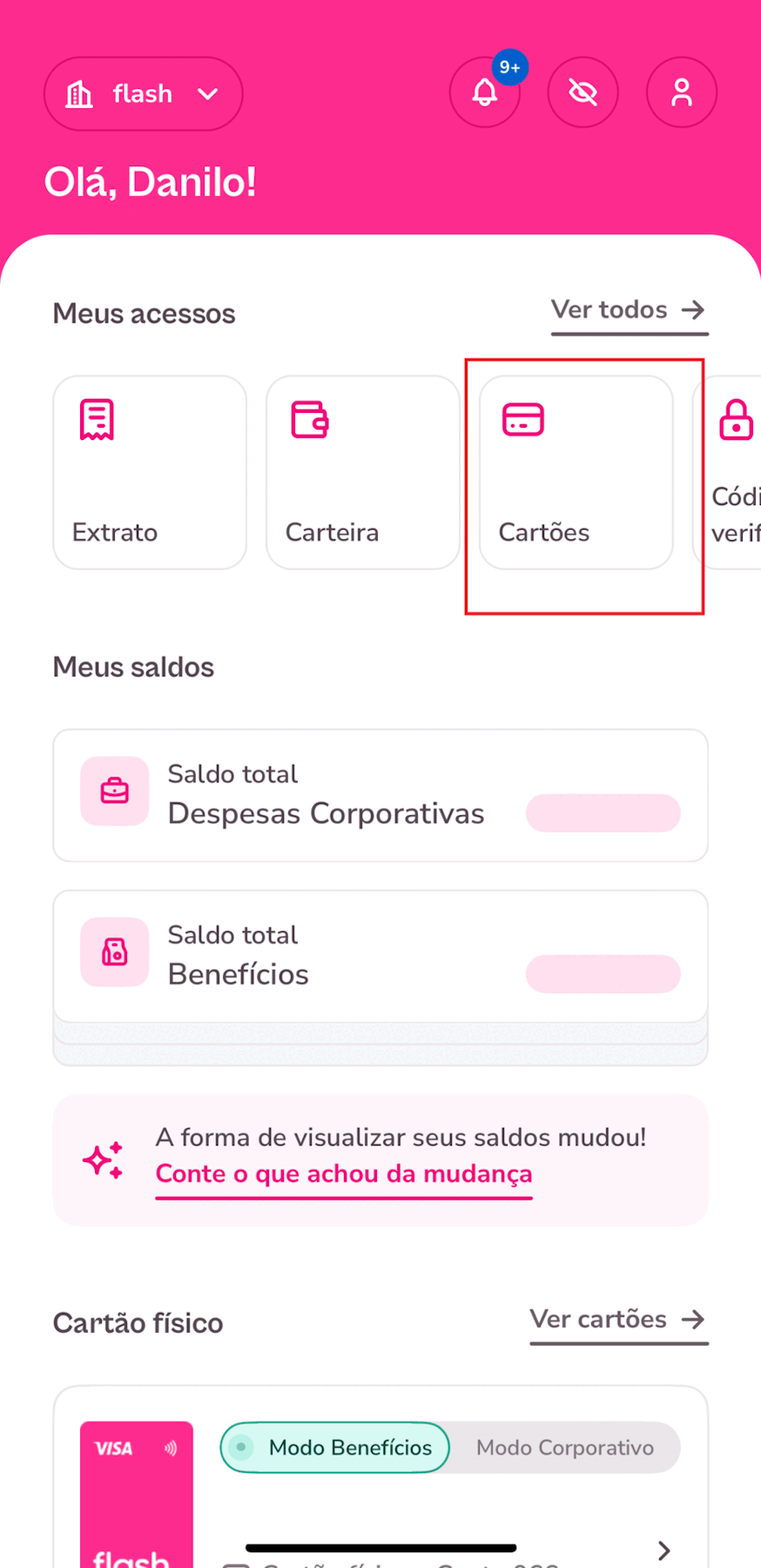Open the Meus acessos section header
Image resolution: width=761 pixels, height=1568 pixels.
[x=145, y=313]
